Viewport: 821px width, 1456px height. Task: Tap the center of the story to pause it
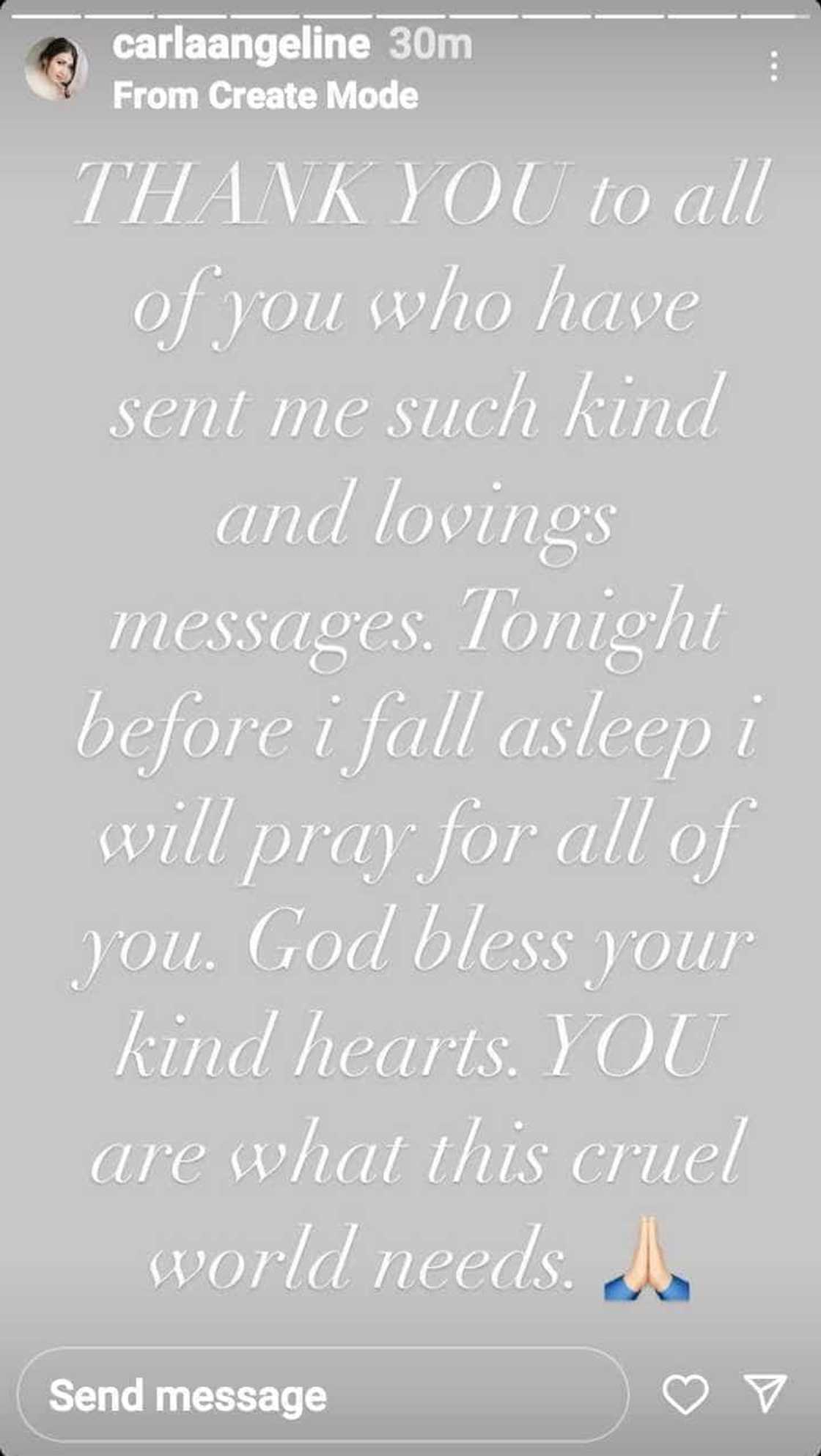410,726
